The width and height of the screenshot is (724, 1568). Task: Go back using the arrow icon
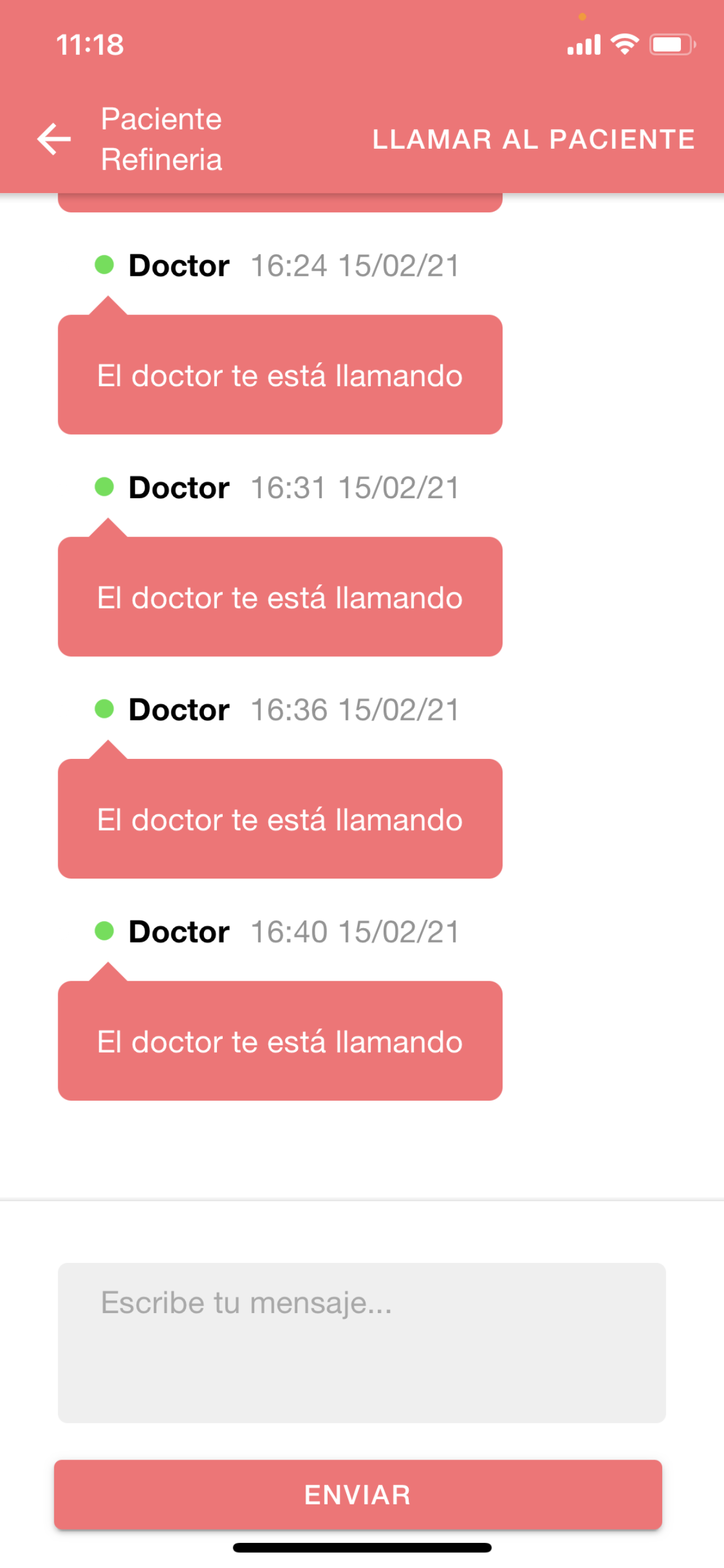click(x=54, y=139)
